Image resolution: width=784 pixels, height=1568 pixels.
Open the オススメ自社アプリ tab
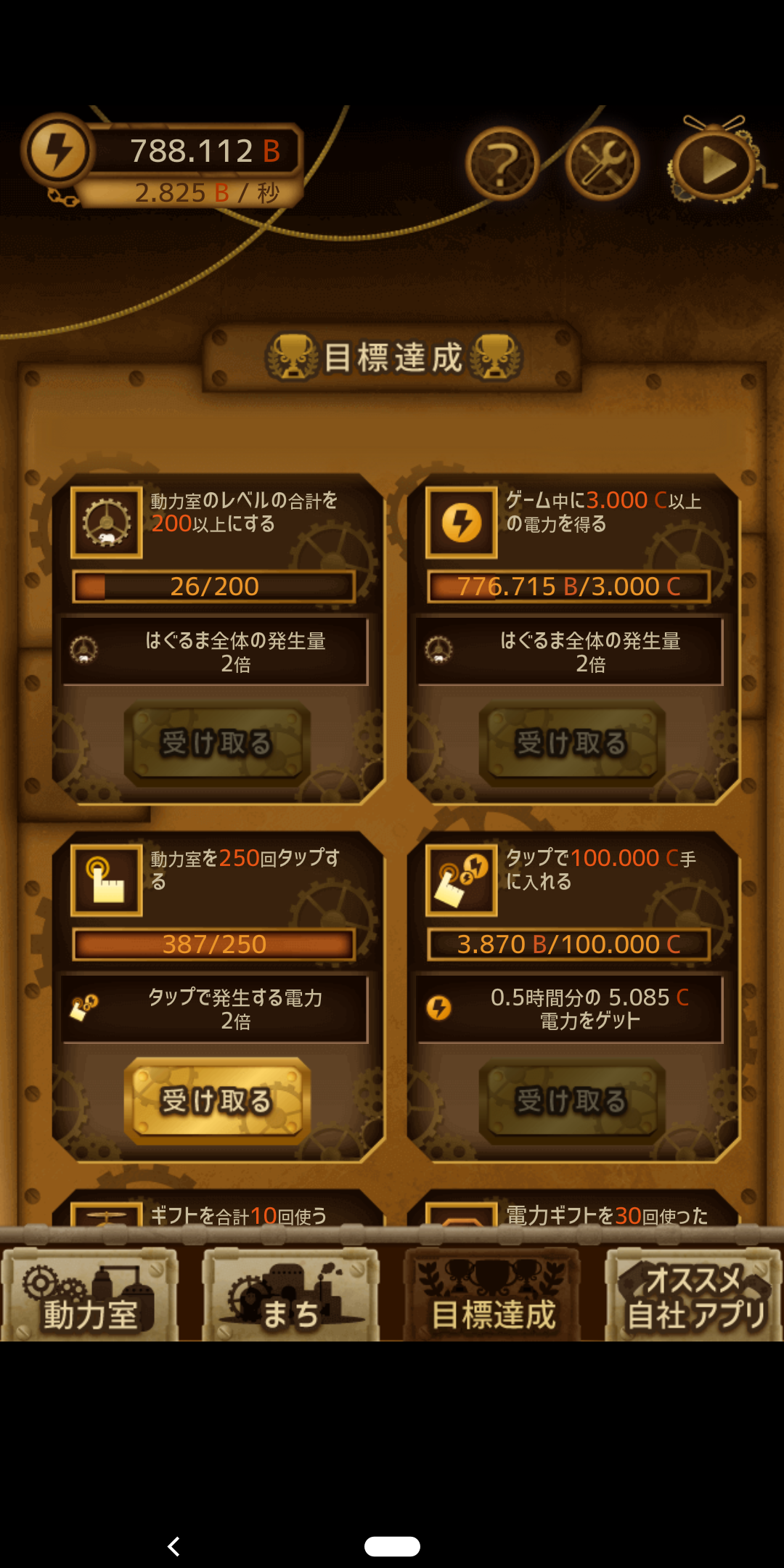tap(694, 1294)
